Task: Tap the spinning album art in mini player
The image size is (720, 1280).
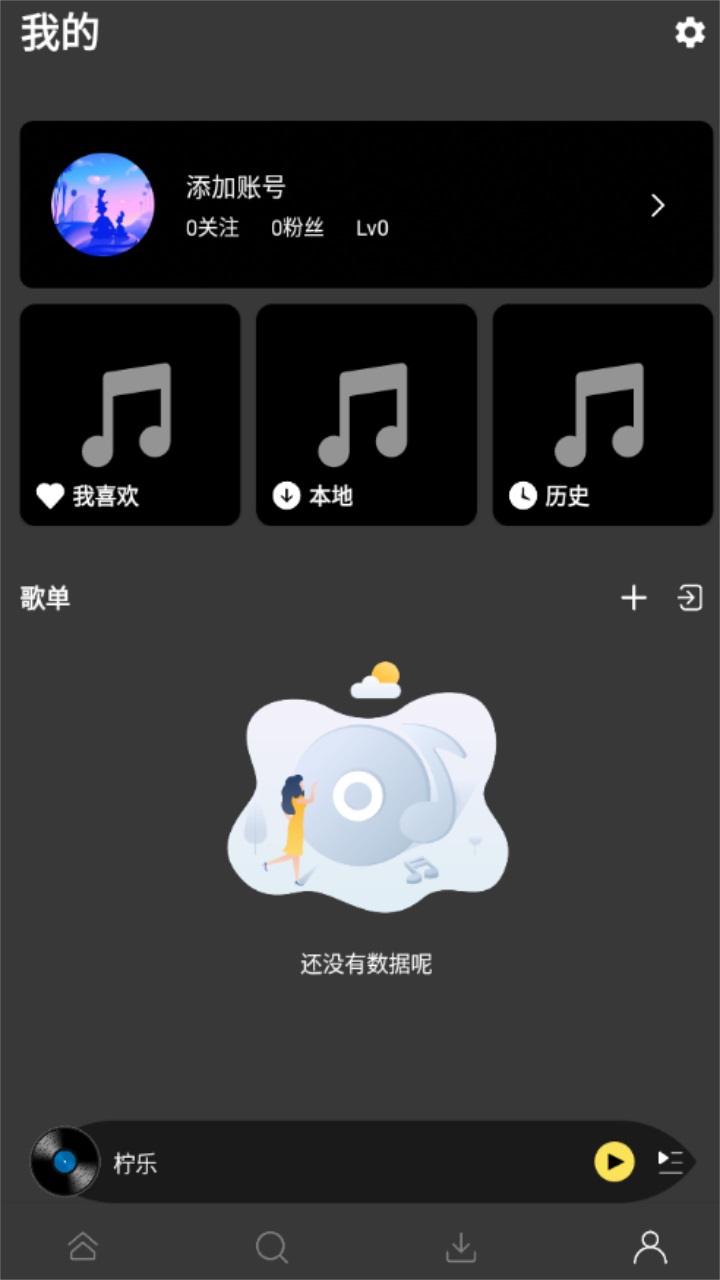Action: (64, 1163)
